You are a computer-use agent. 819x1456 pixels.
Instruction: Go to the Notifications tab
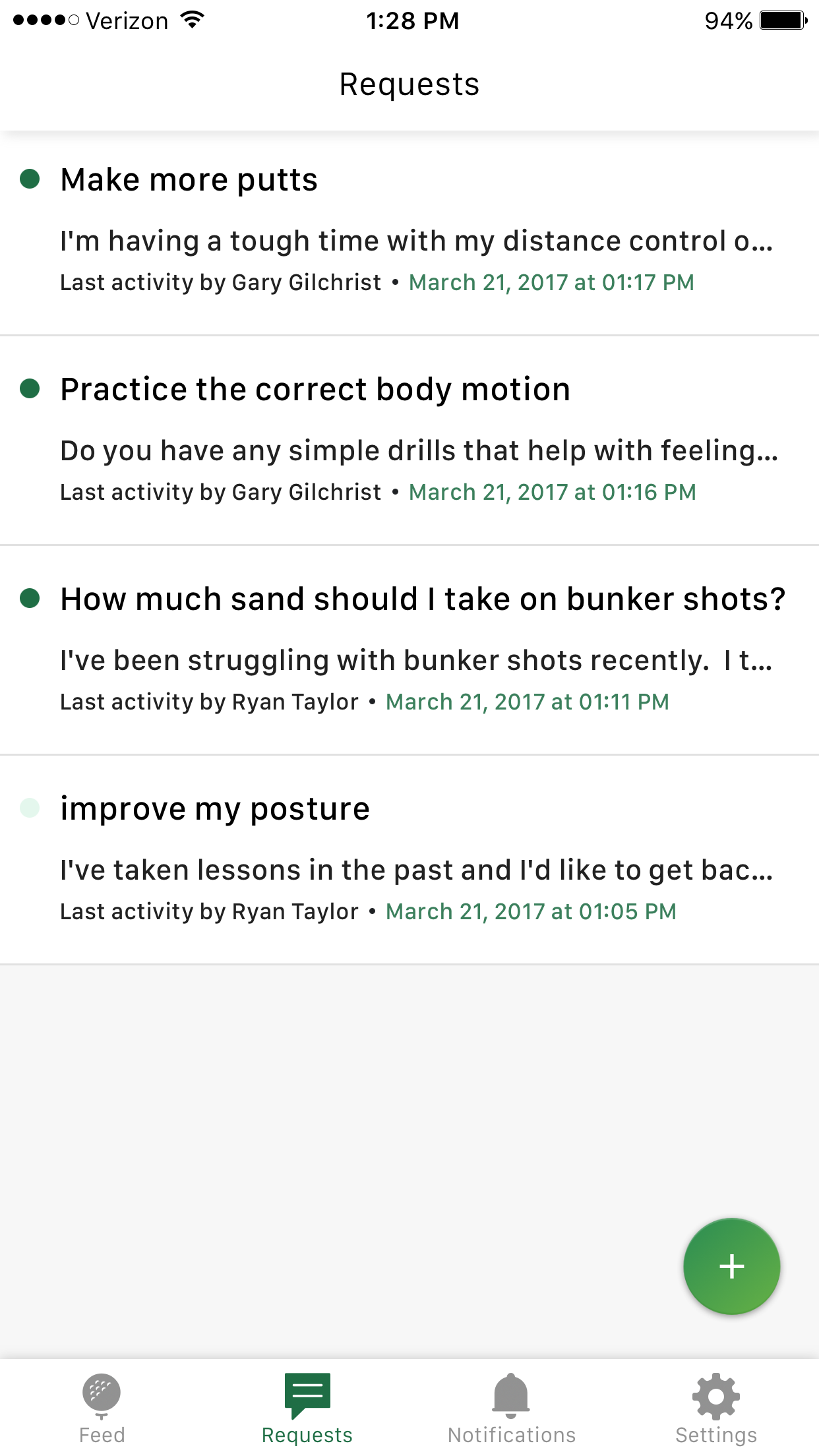[511, 1407]
